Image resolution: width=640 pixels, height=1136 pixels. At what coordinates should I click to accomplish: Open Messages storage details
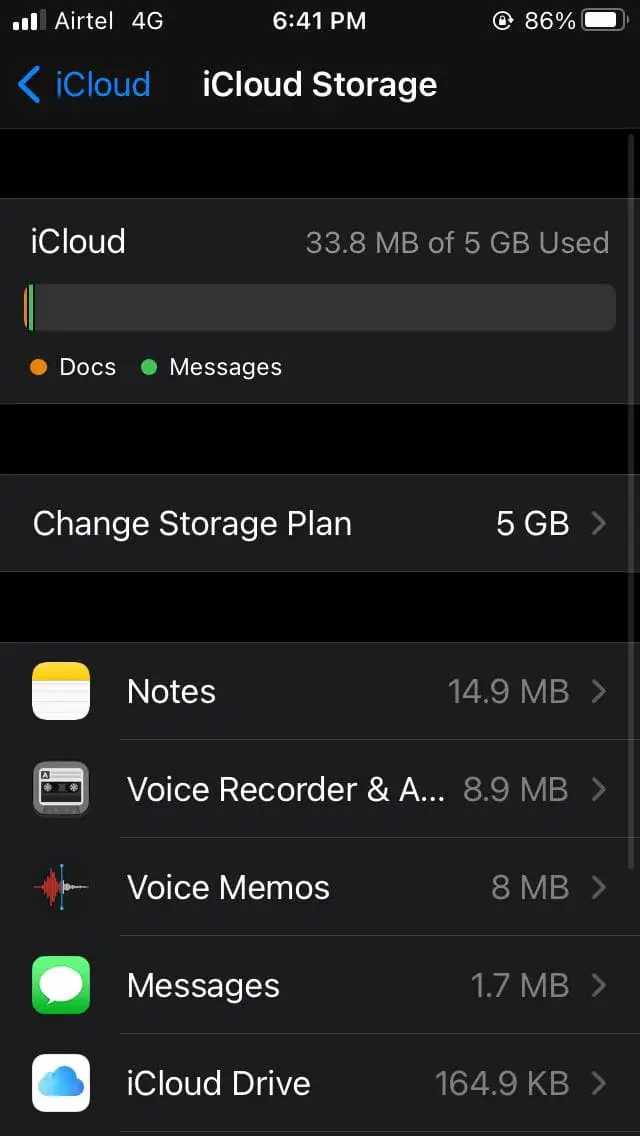tap(320, 985)
